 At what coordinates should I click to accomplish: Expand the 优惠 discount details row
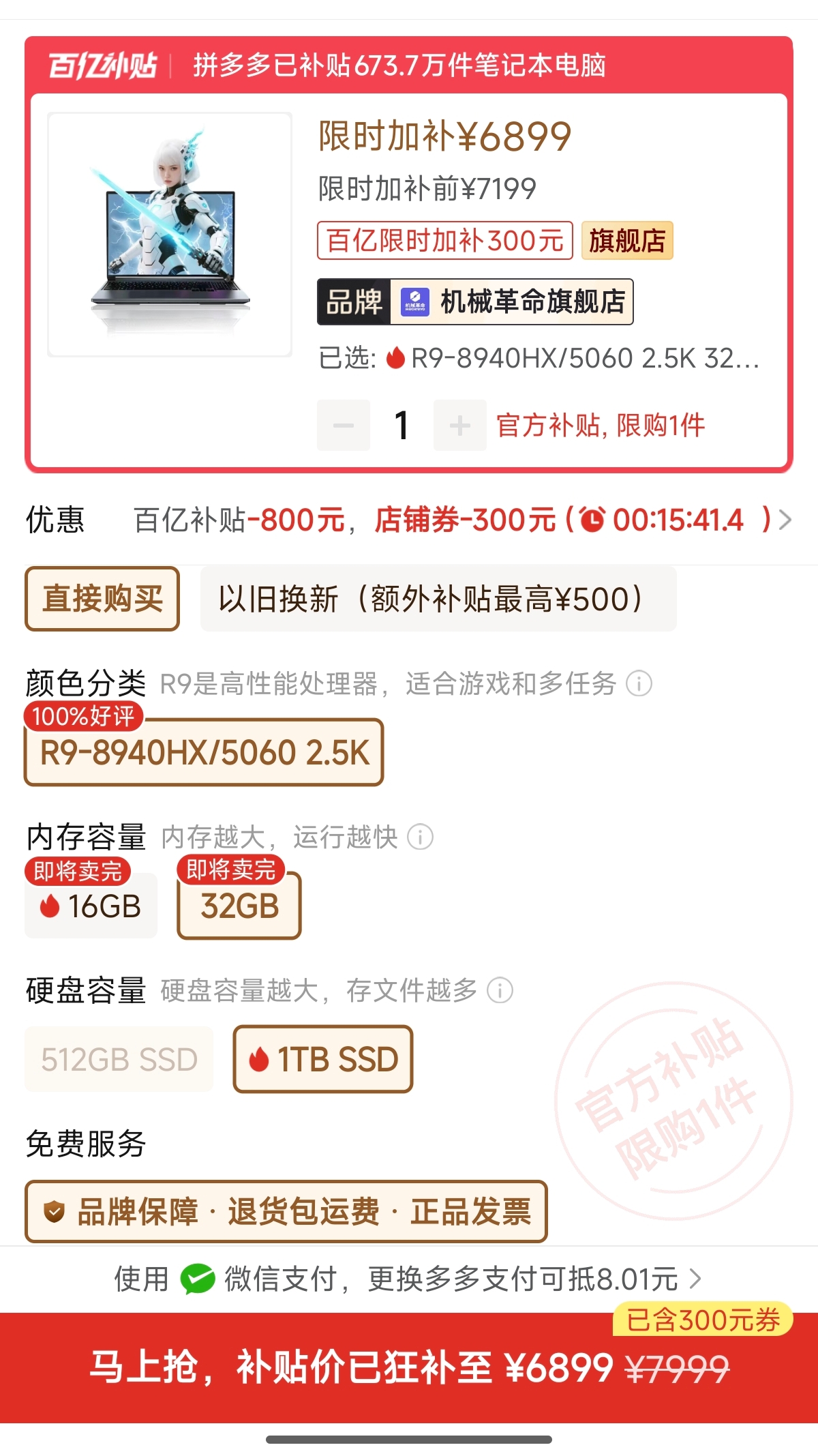pos(785,520)
